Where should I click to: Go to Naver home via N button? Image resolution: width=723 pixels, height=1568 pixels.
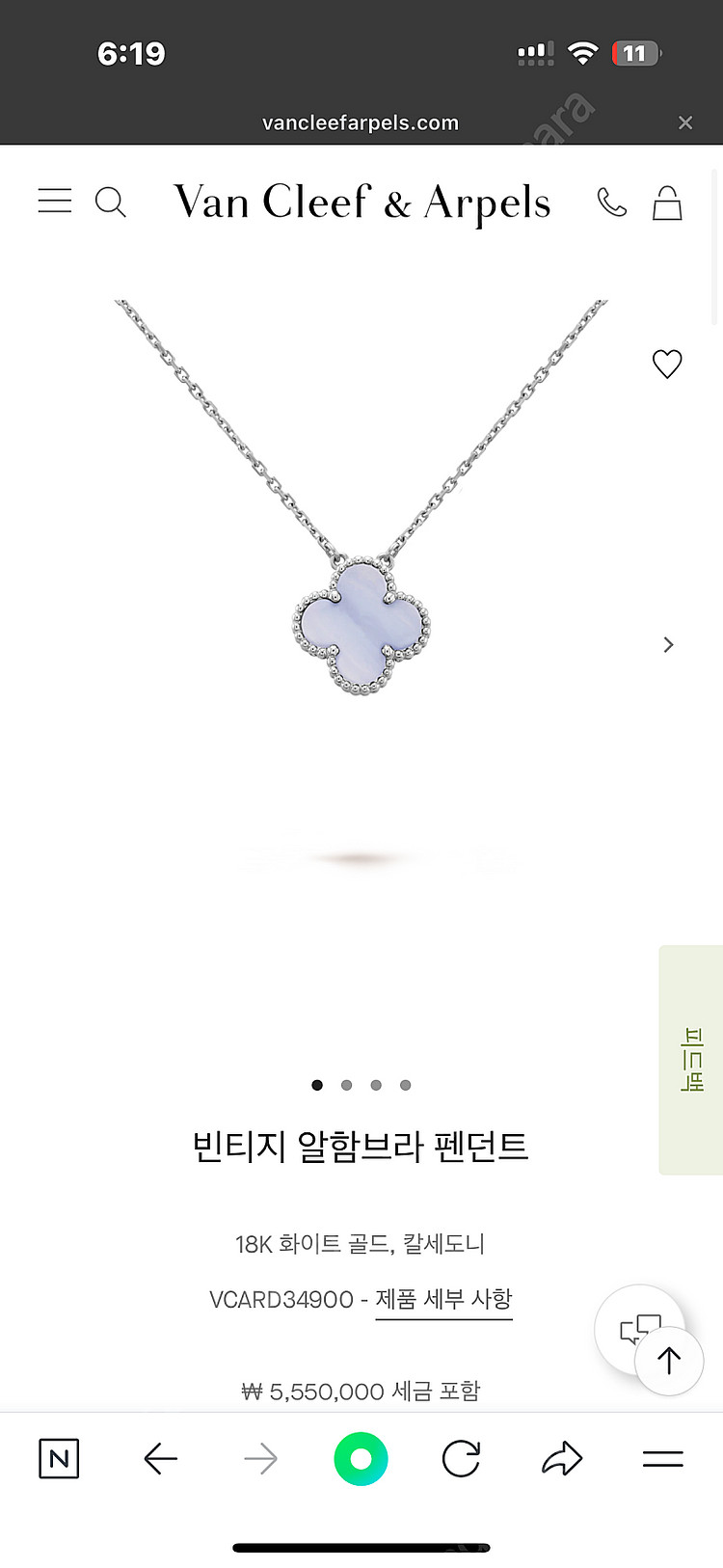click(x=59, y=1459)
